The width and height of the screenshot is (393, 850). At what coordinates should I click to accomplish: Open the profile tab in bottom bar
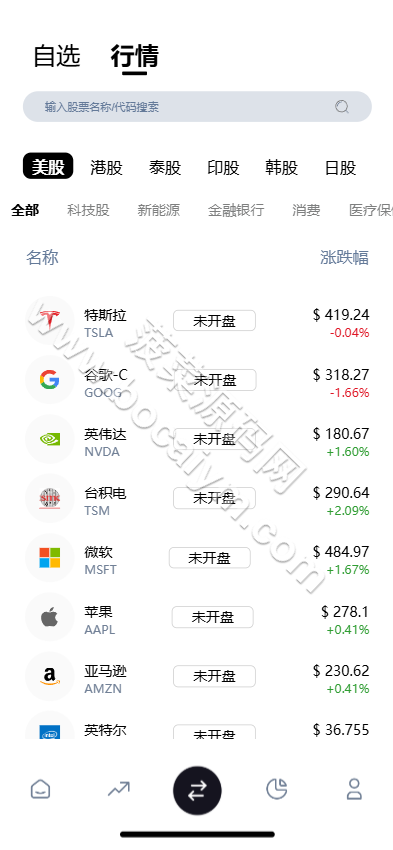[x=354, y=789]
